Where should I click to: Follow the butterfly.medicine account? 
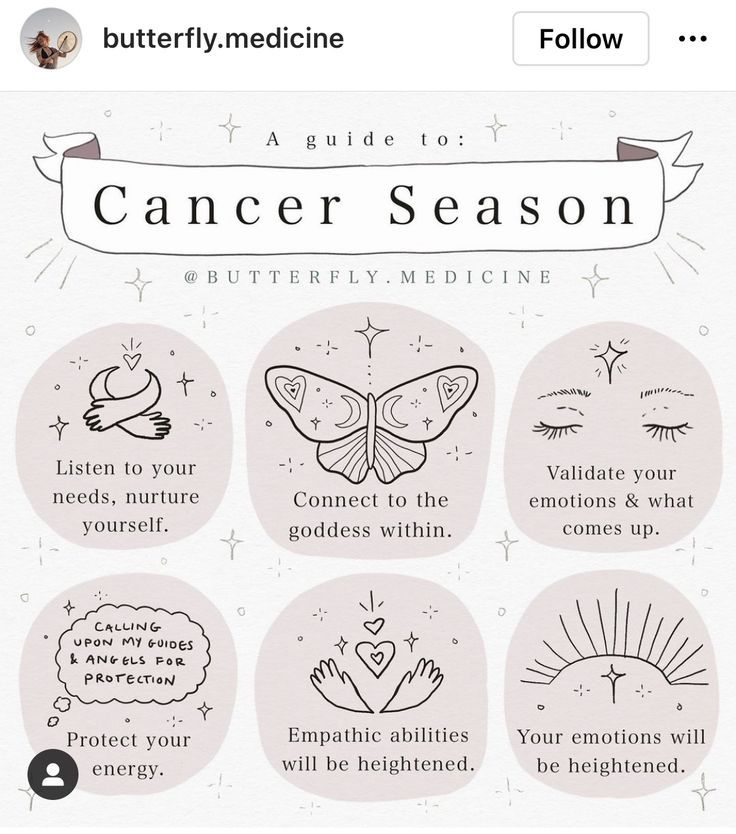(x=580, y=39)
